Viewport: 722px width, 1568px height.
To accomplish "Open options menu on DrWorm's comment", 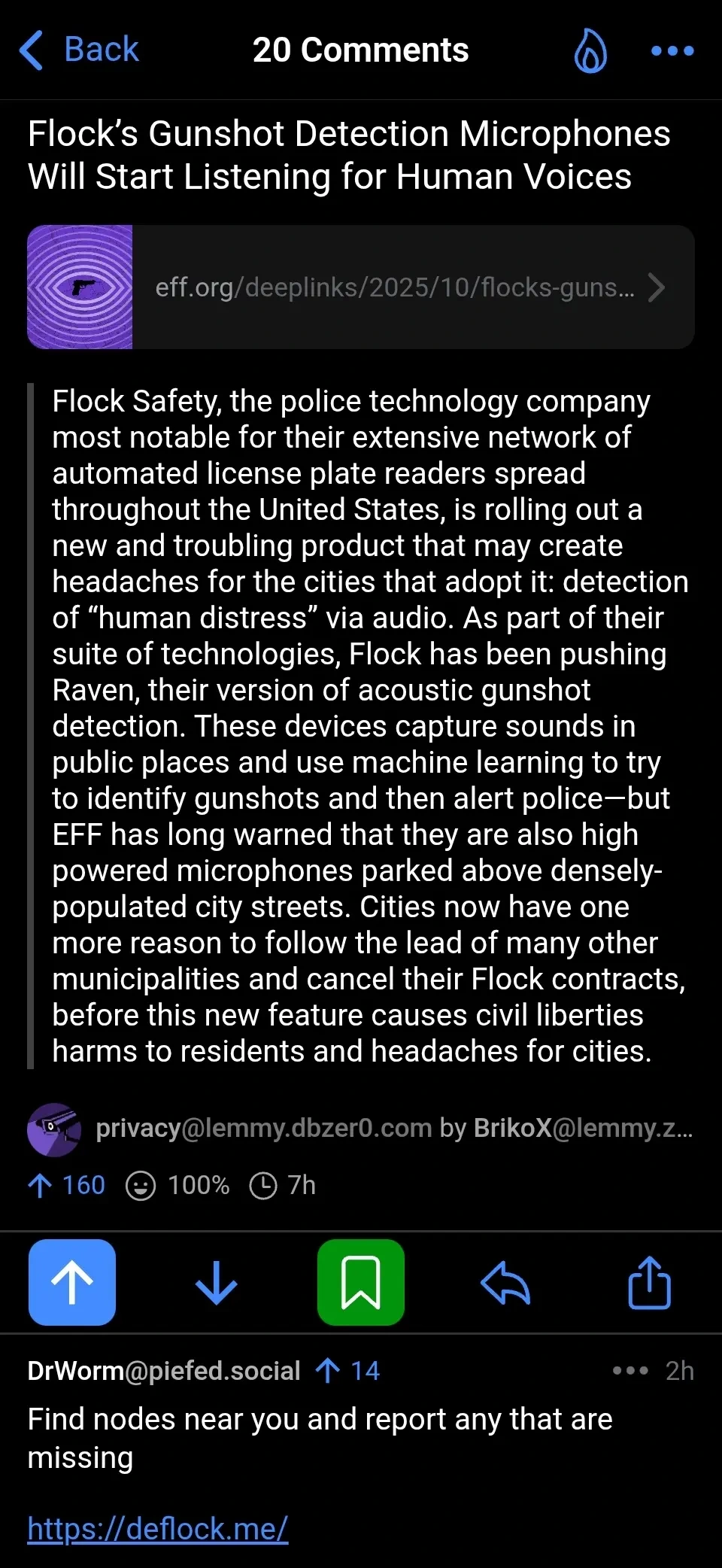I will [629, 1371].
